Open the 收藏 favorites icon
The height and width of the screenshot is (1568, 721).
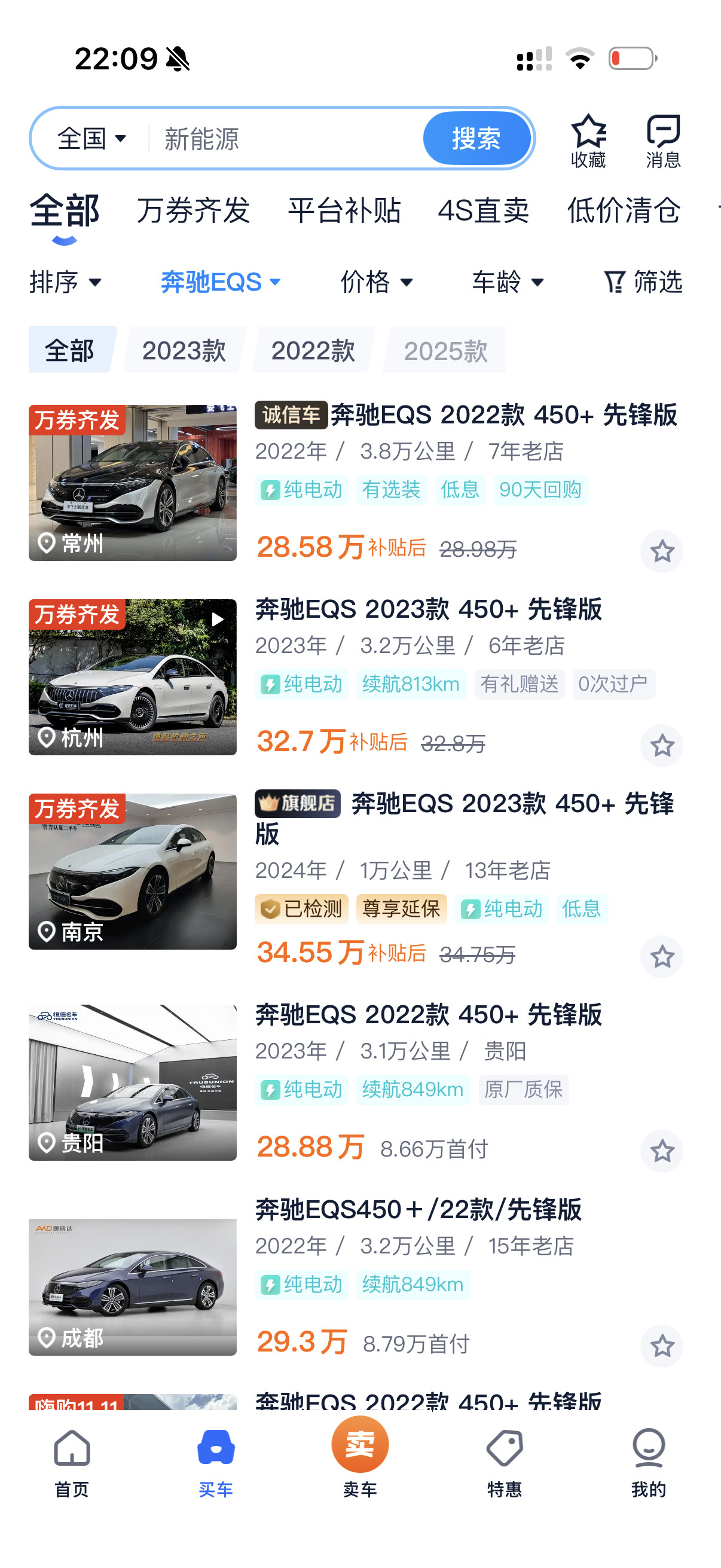click(588, 141)
